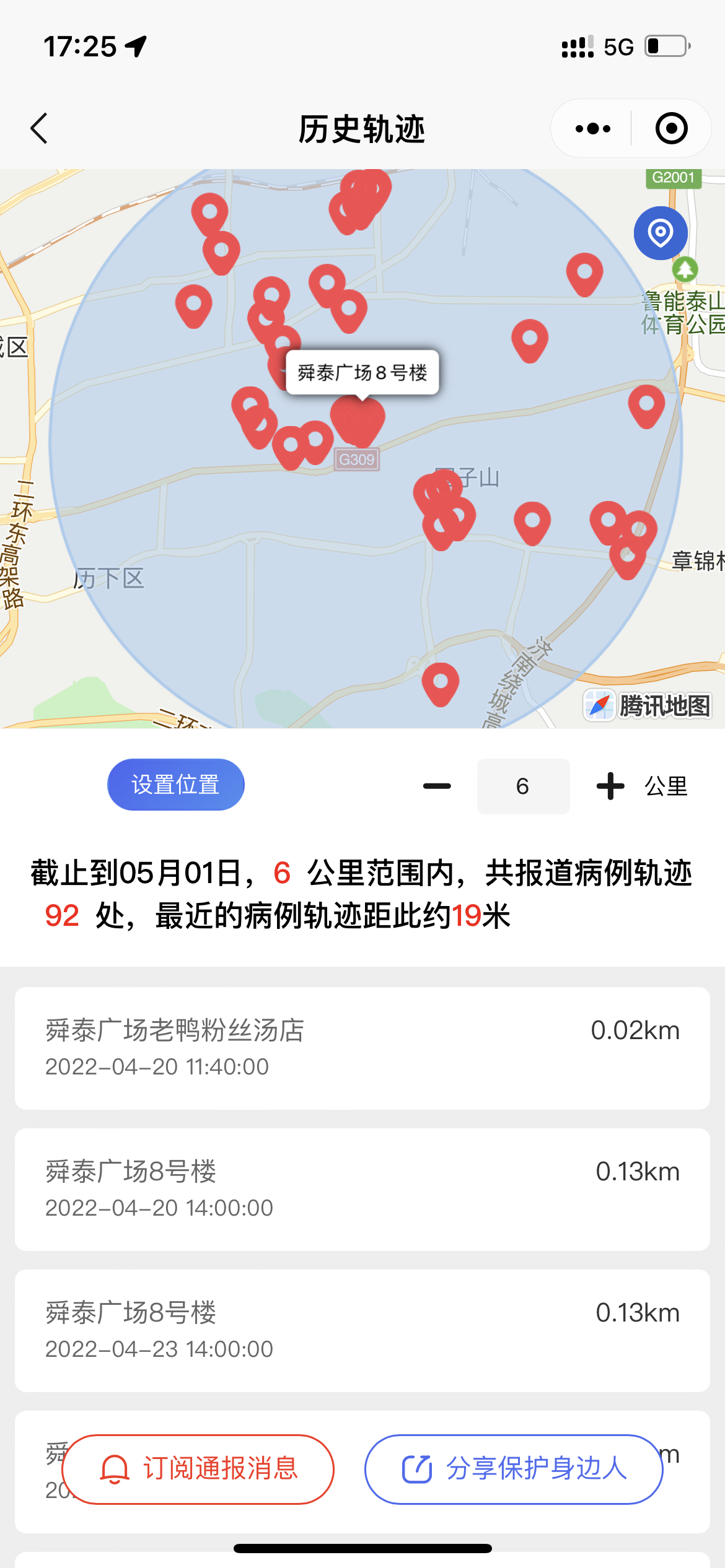
Task: Open the 舜泰广场老鸭粉丝汤店 track entry
Action: point(362,1048)
